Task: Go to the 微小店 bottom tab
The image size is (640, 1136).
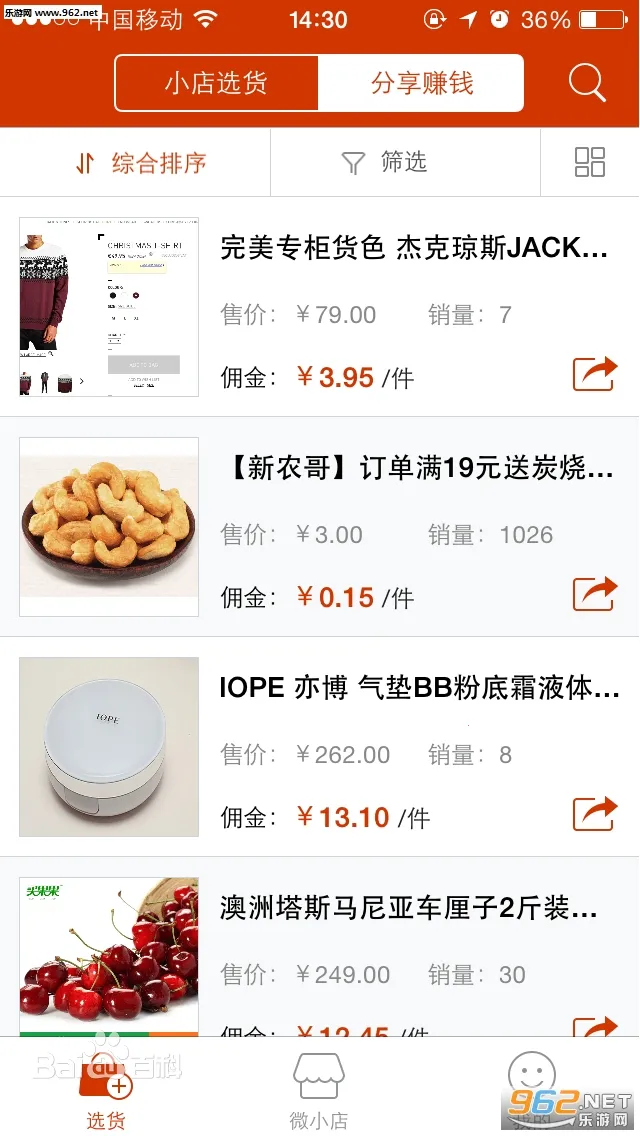Action: [x=319, y=1092]
